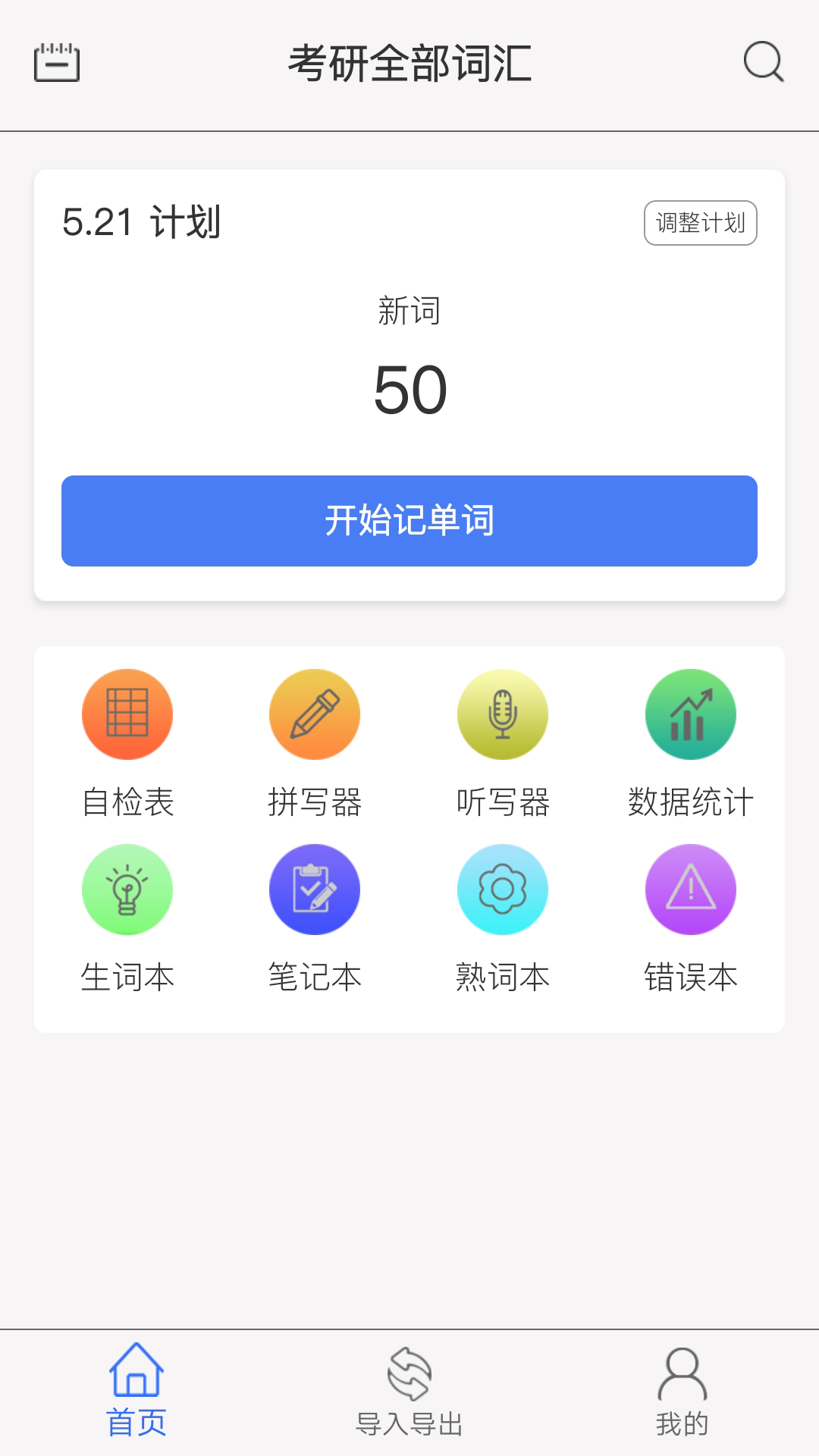Switch to the 导入导出 tab
The width and height of the screenshot is (819, 1456).
click(409, 1423)
